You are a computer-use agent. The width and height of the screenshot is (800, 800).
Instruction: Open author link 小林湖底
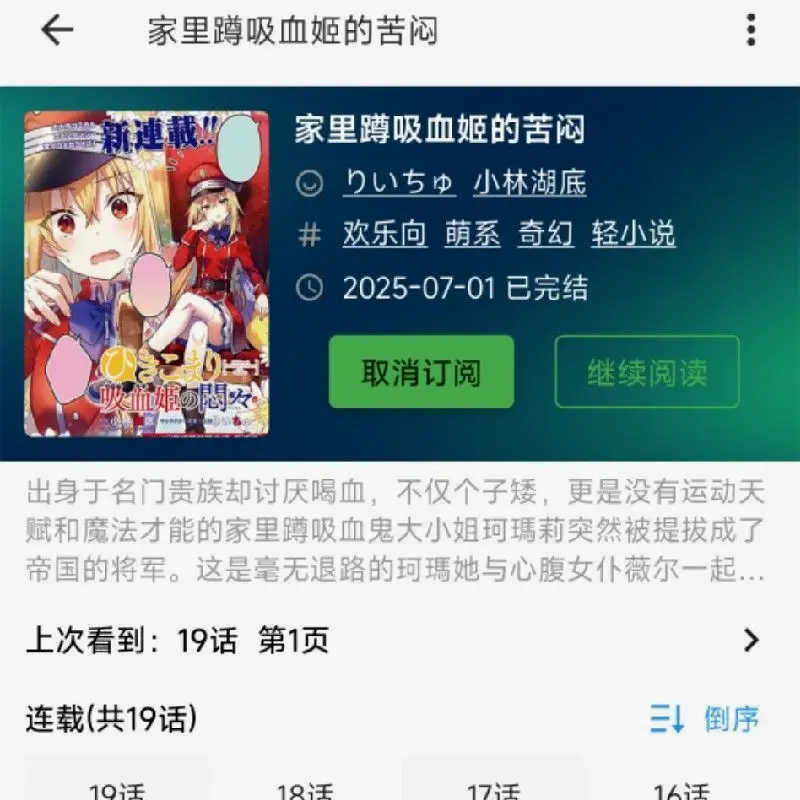530,183
